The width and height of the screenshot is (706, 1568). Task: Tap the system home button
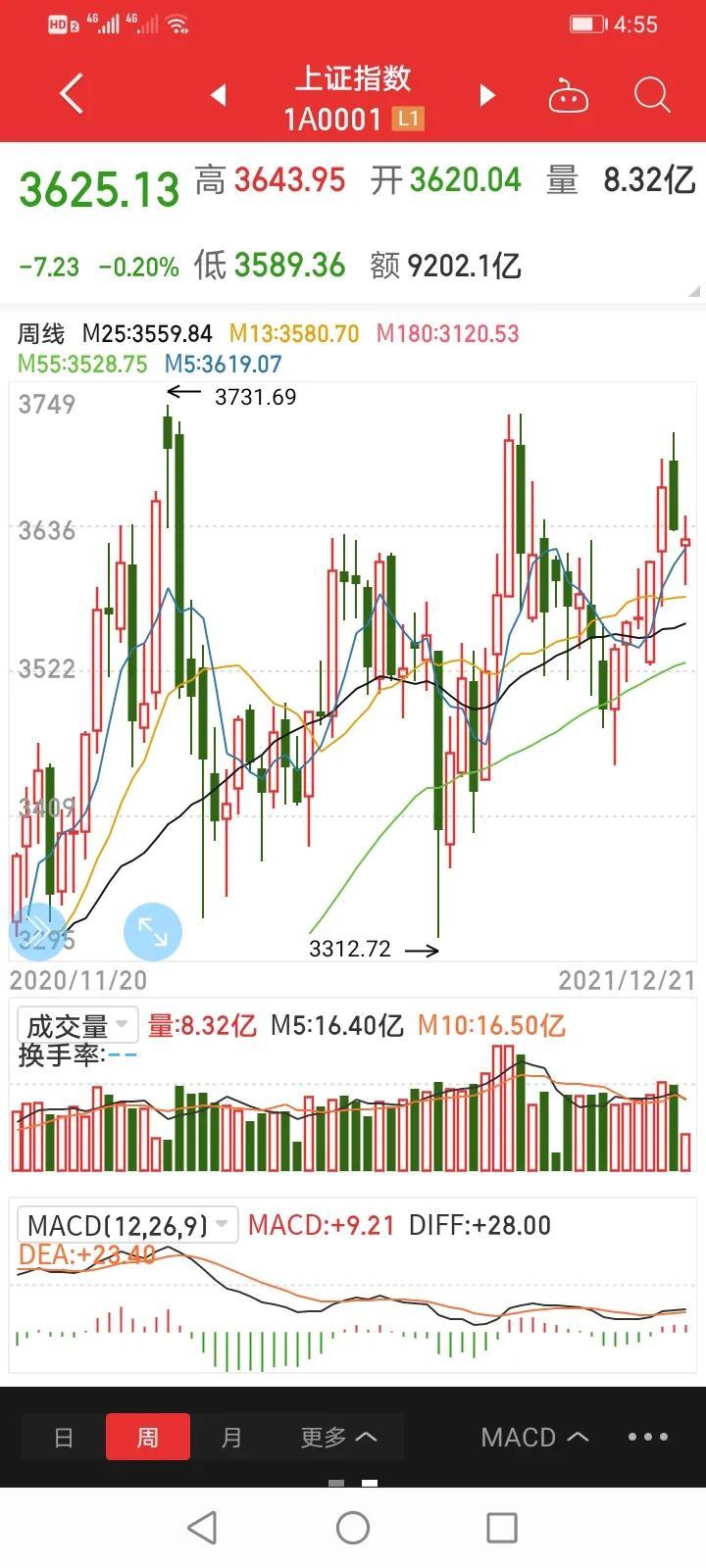point(353,1527)
